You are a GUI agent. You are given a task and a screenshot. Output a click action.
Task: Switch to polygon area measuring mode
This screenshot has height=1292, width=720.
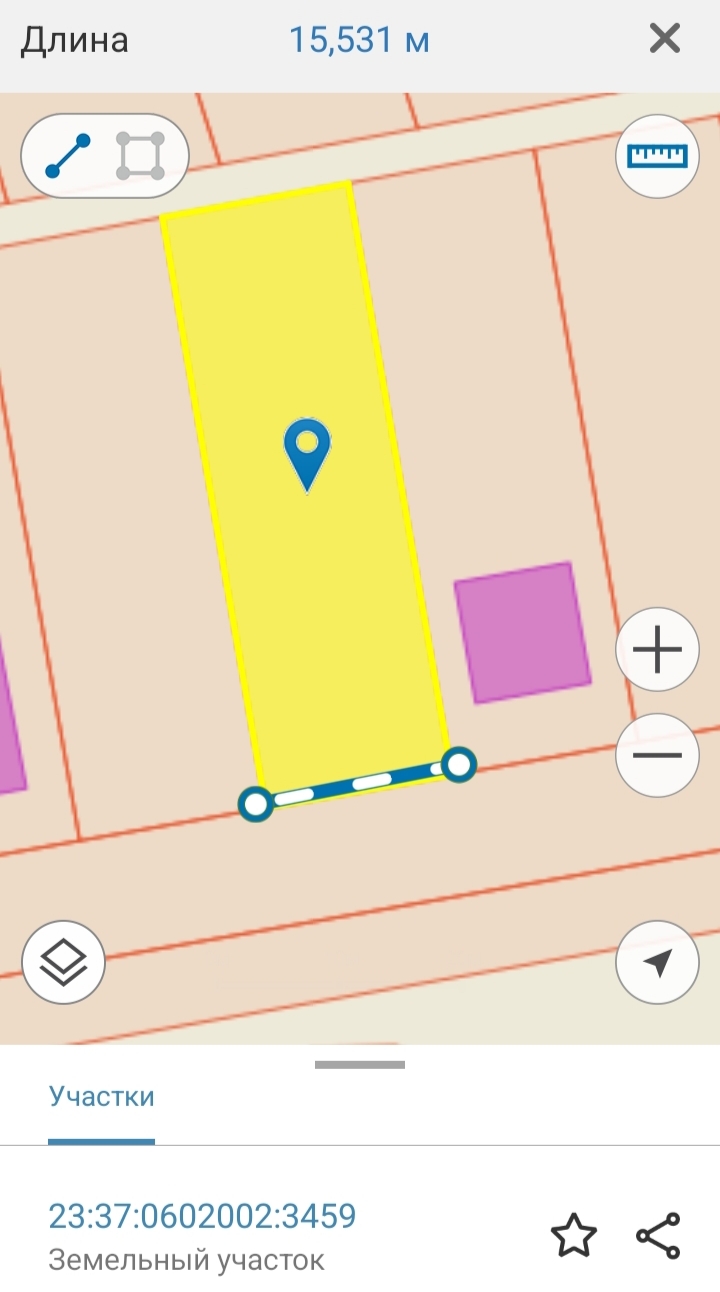click(x=140, y=157)
